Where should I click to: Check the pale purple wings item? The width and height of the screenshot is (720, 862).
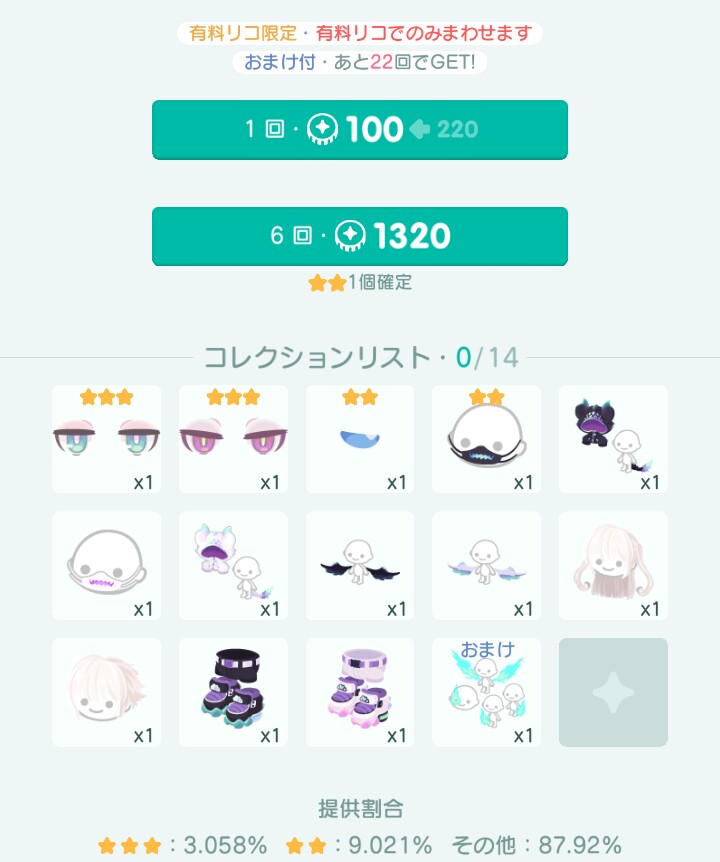pos(487,566)
